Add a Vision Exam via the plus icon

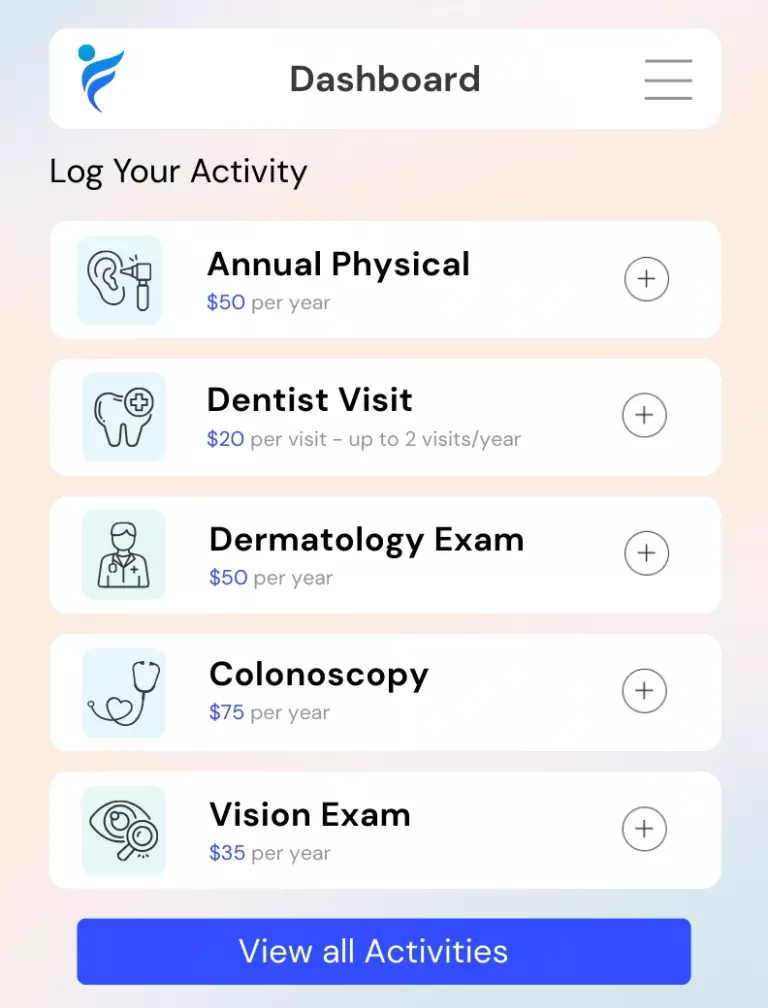tap(644, 829)
